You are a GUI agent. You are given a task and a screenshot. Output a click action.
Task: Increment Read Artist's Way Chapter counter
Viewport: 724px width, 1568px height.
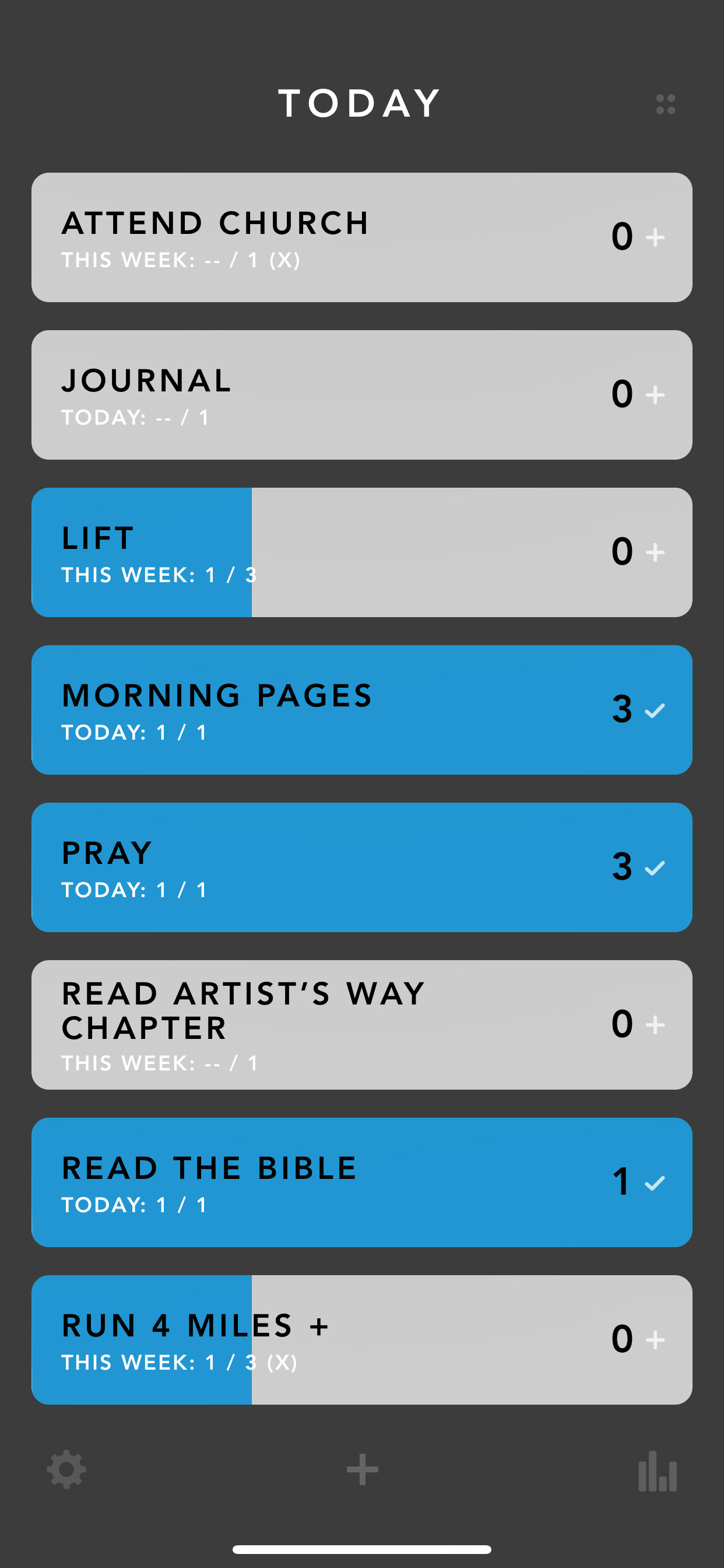[x=655, y=1025]
